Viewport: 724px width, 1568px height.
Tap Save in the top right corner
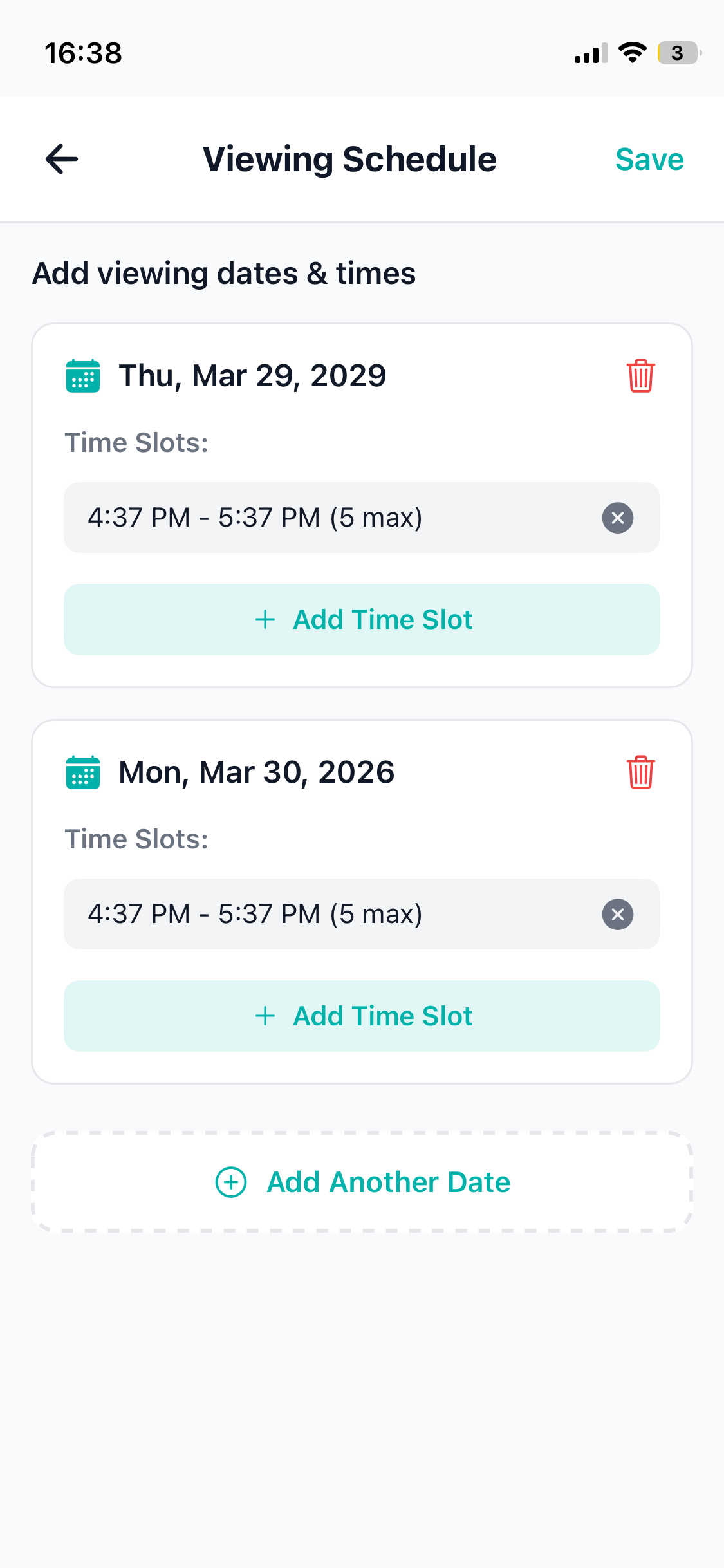(x=649, y=160)
